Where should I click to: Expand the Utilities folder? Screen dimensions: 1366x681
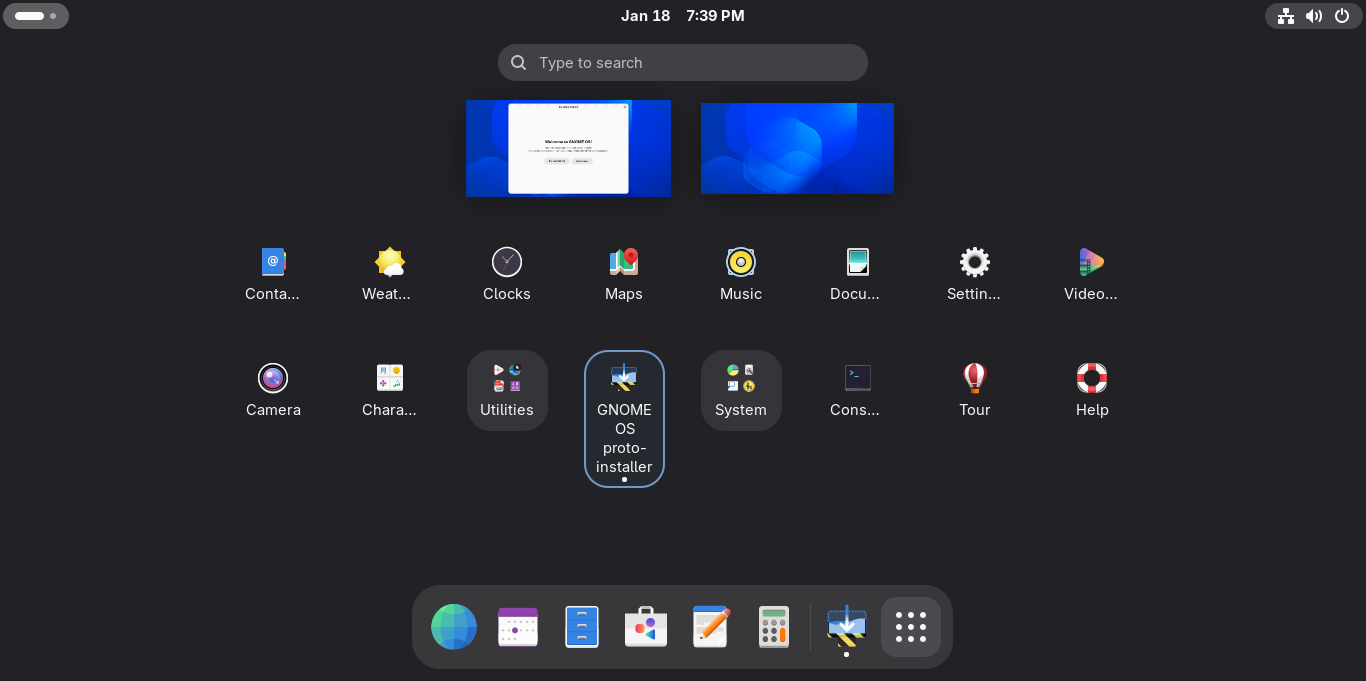(507, 390)
